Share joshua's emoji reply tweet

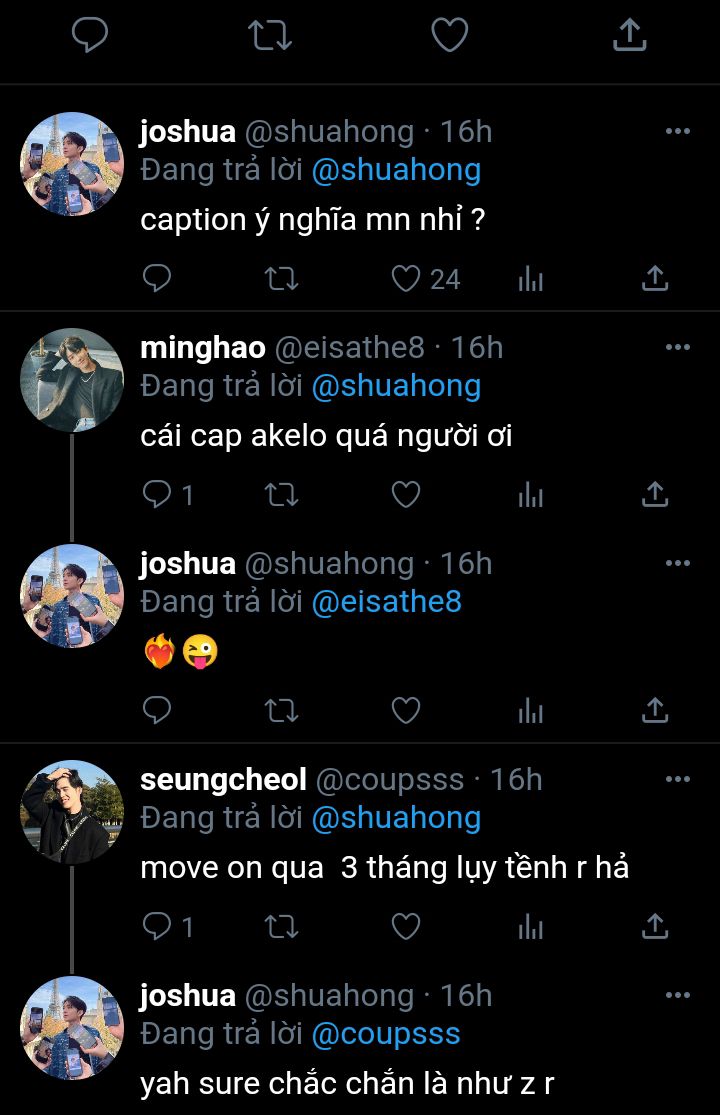(x=654, y=710)
